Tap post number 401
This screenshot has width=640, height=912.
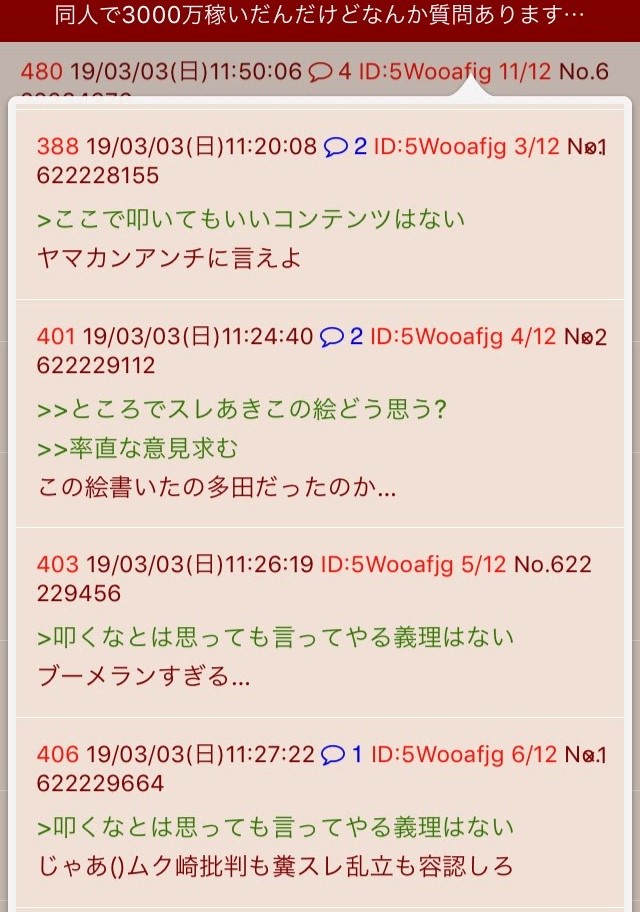[56, 337]
